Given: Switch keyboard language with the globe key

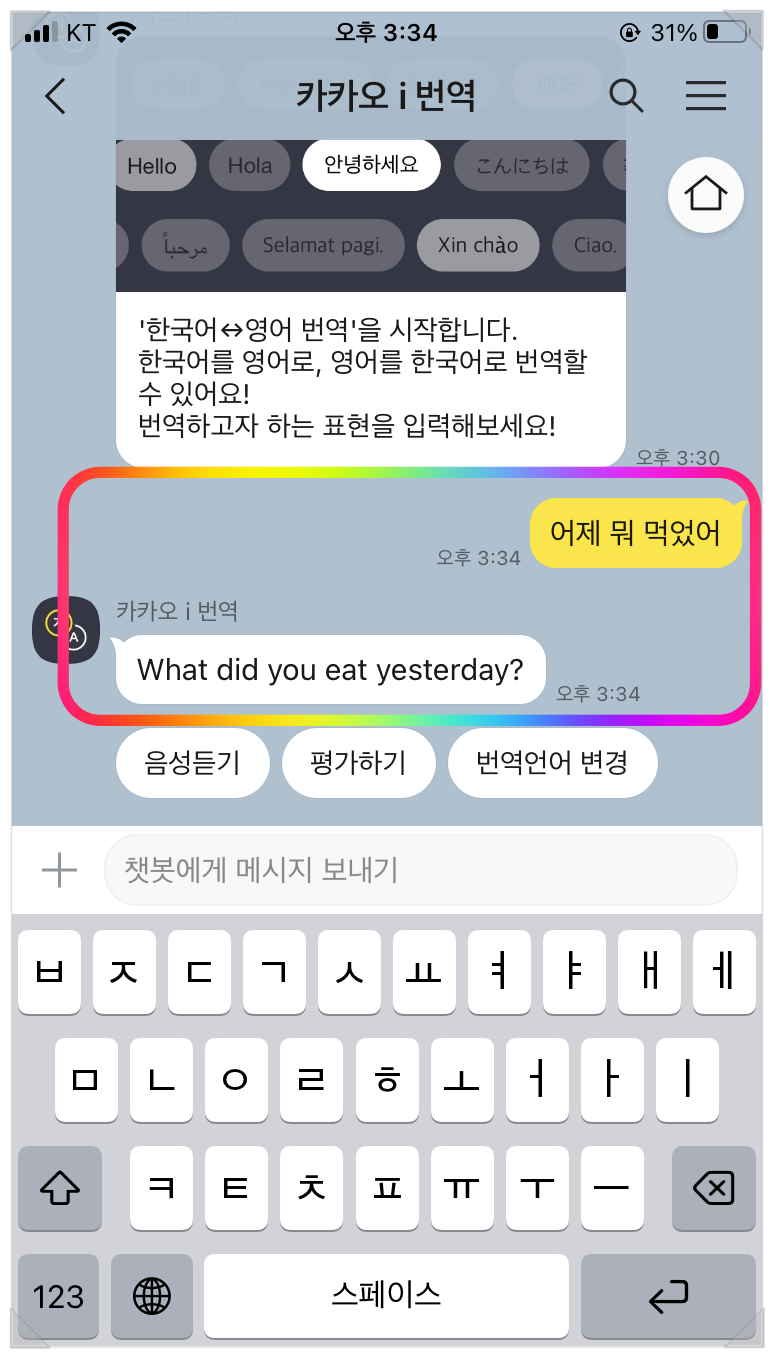Looking at the screenshot, I should [152, 1297].
